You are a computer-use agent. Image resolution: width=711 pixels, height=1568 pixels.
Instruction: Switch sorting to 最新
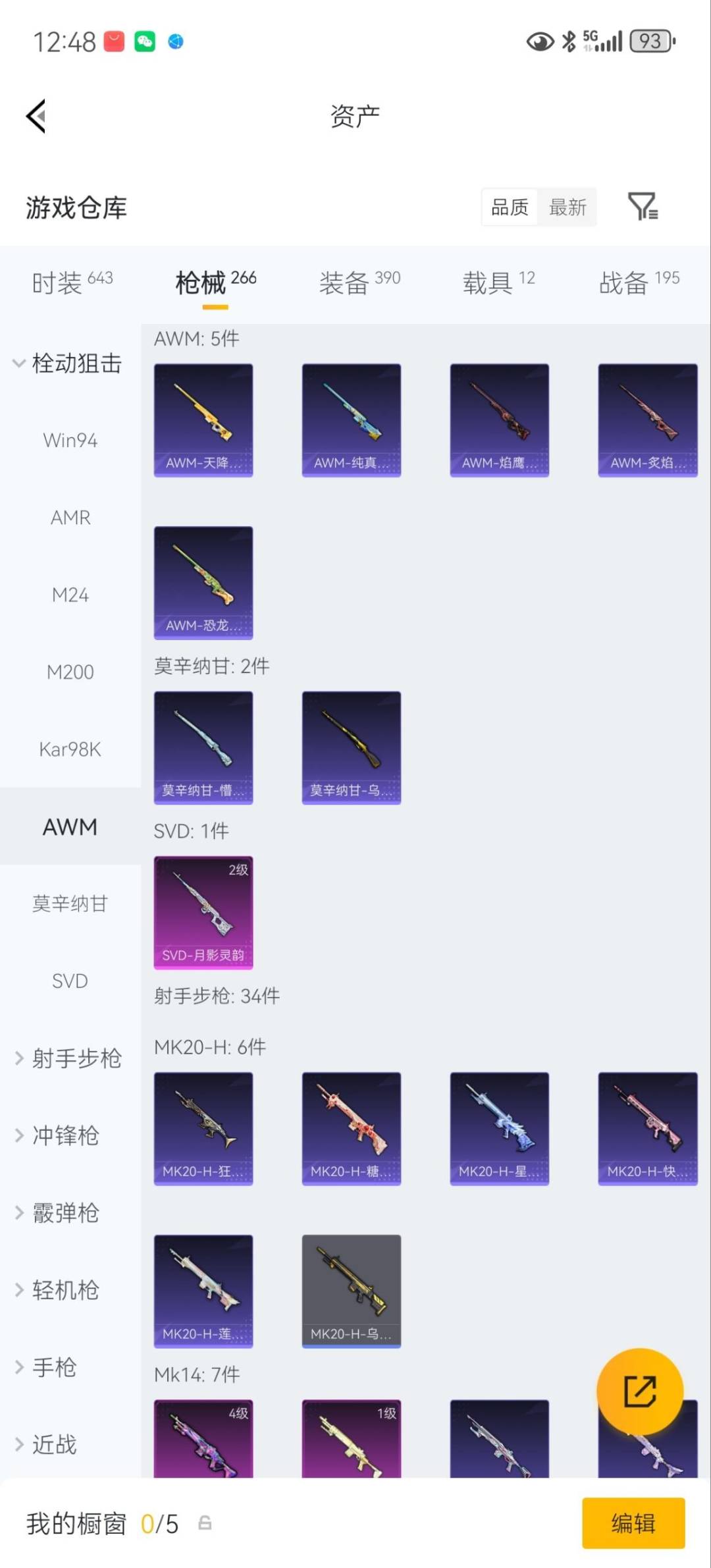tap(567, 207)
